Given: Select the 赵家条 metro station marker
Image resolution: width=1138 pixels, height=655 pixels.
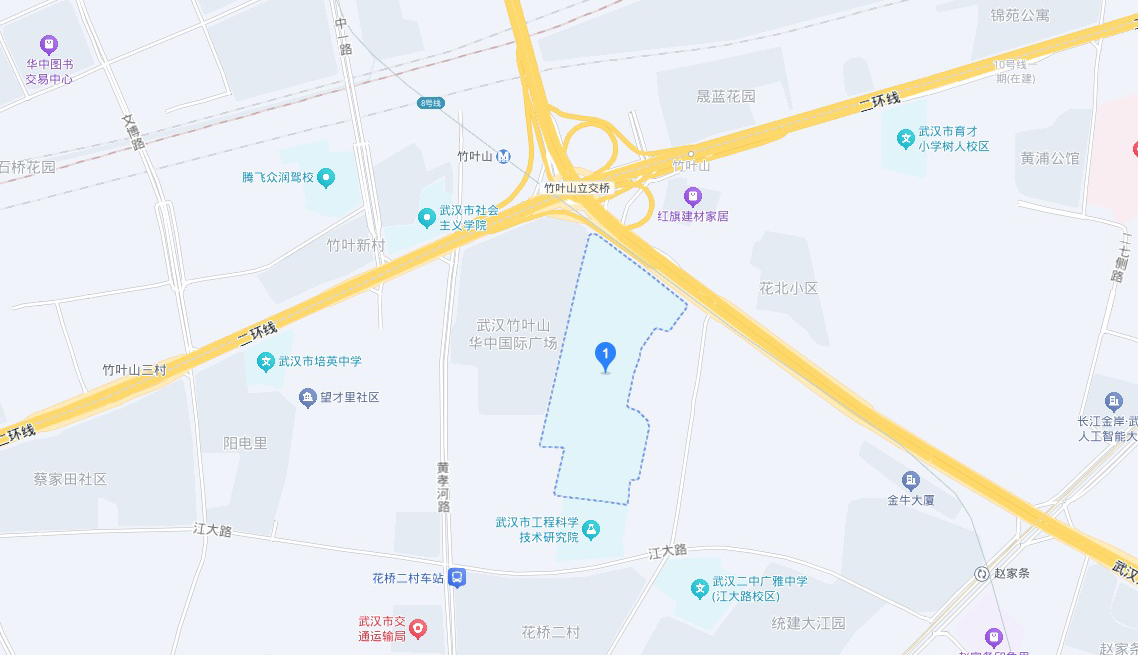Looking at the screenshot, I should tap(981, 574).
